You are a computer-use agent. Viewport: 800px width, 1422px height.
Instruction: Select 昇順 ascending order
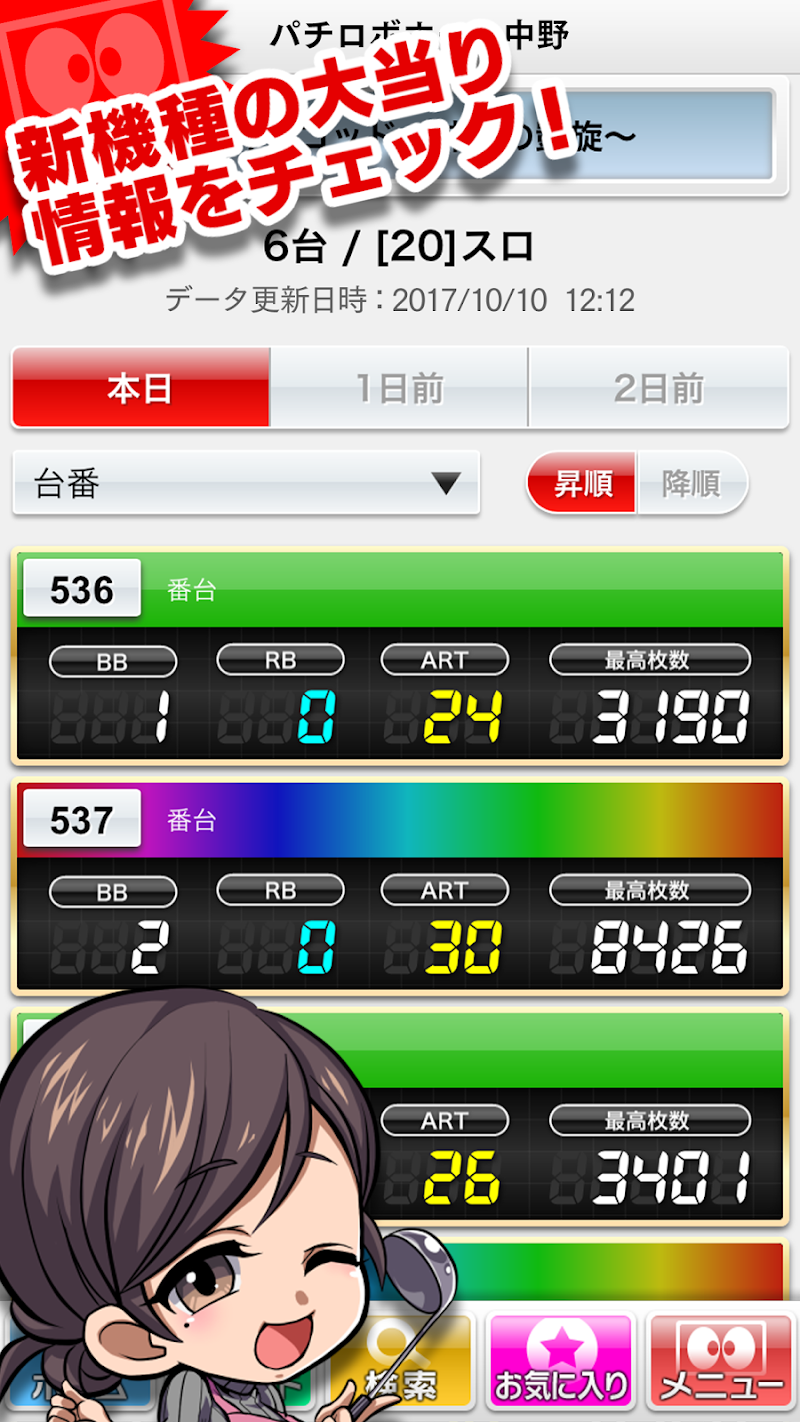tap(582, 484)
